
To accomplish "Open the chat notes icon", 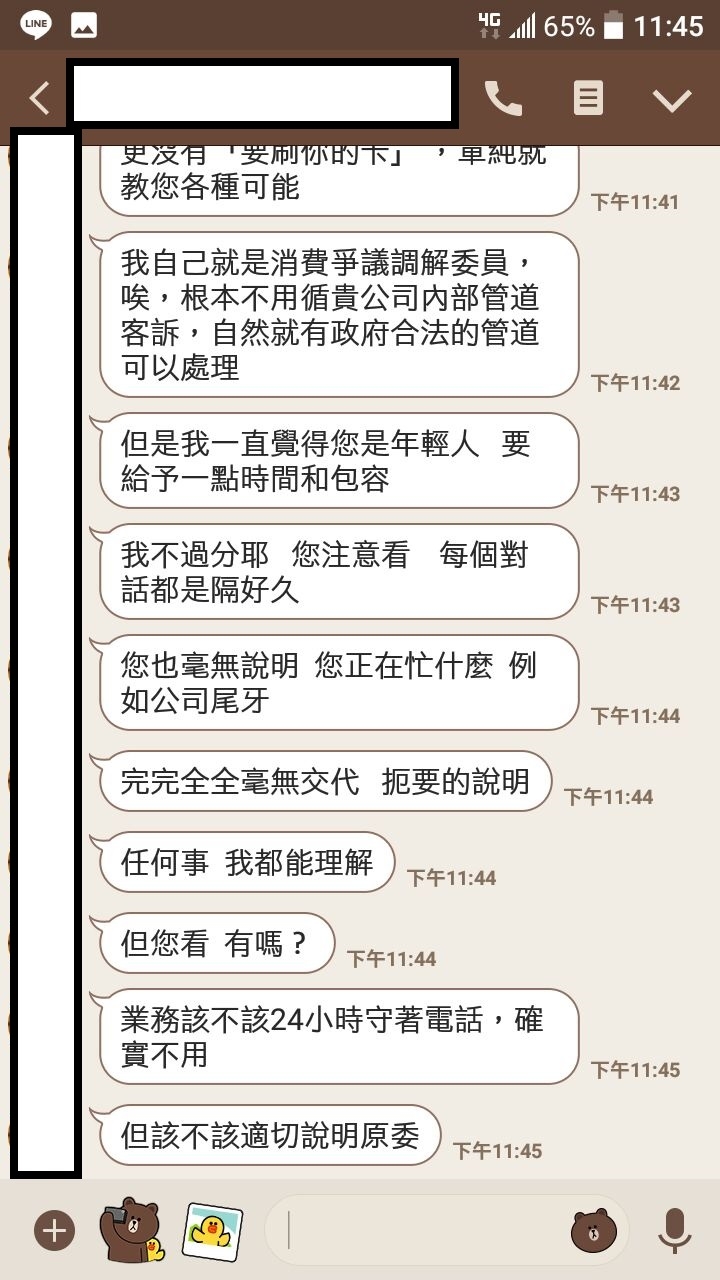I will tap(588, 98).
